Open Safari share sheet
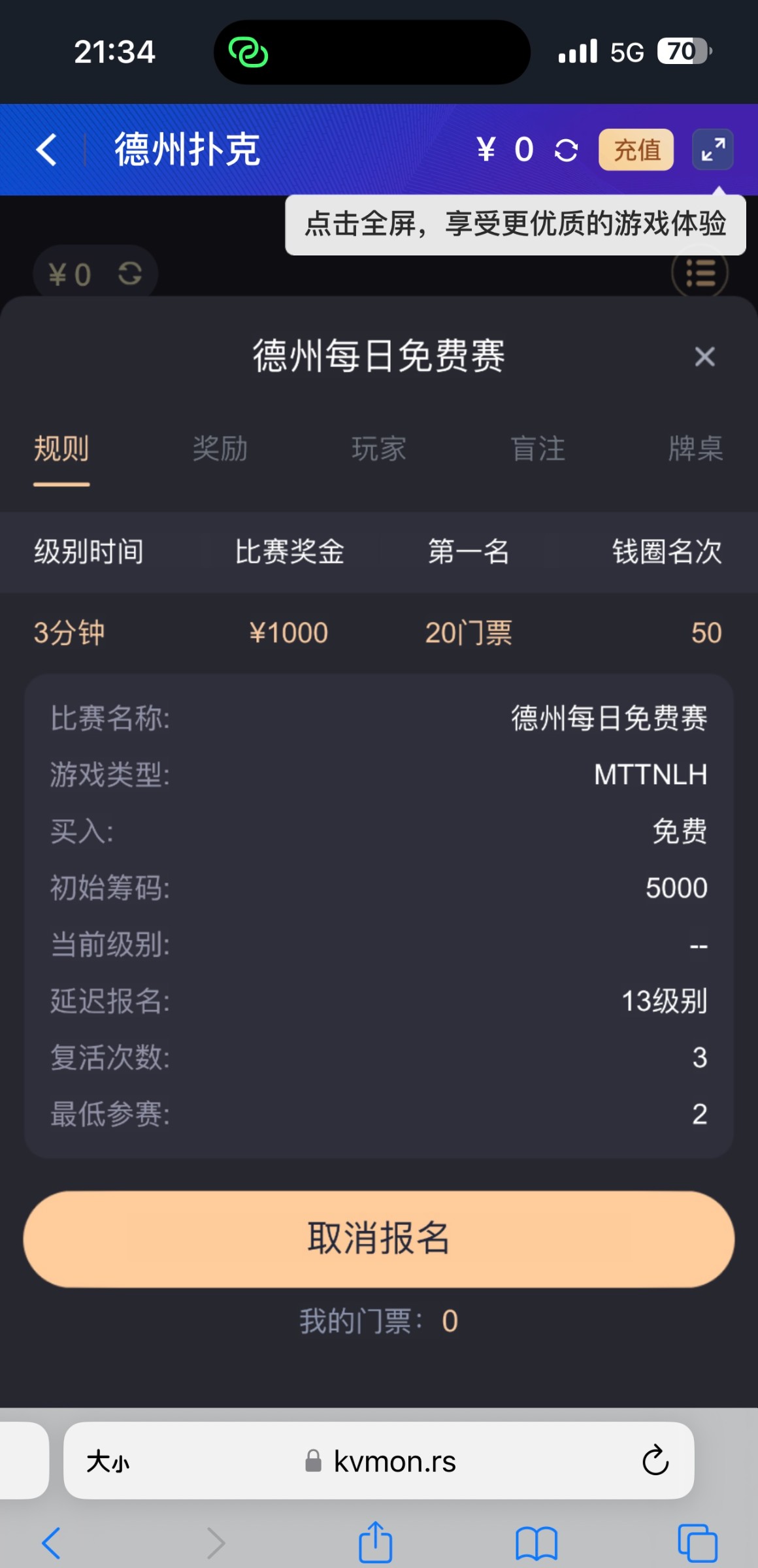758x1568 pixels. pyautogui.click(x=376, y=1543)
